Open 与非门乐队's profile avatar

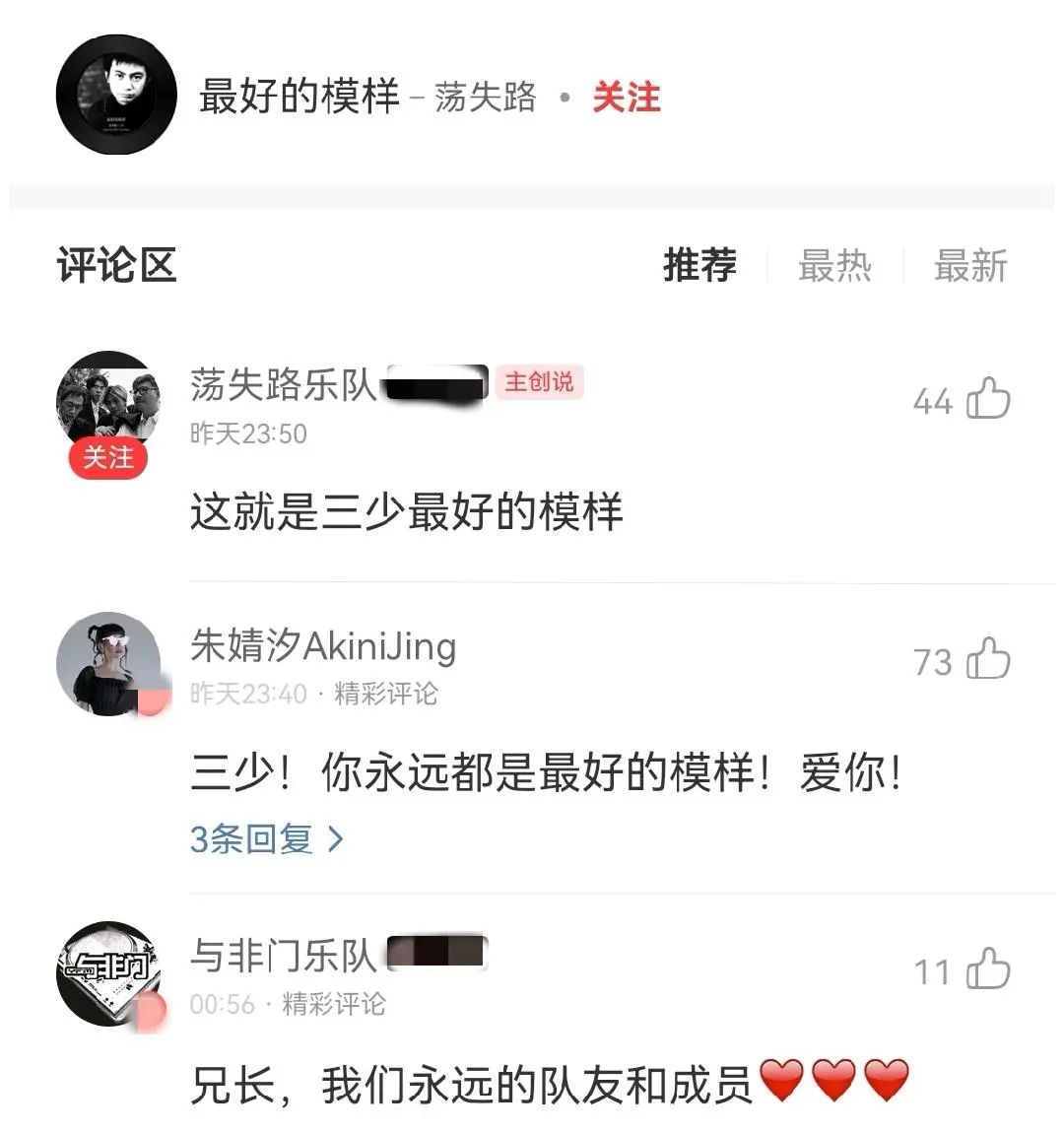click(108, 973)
